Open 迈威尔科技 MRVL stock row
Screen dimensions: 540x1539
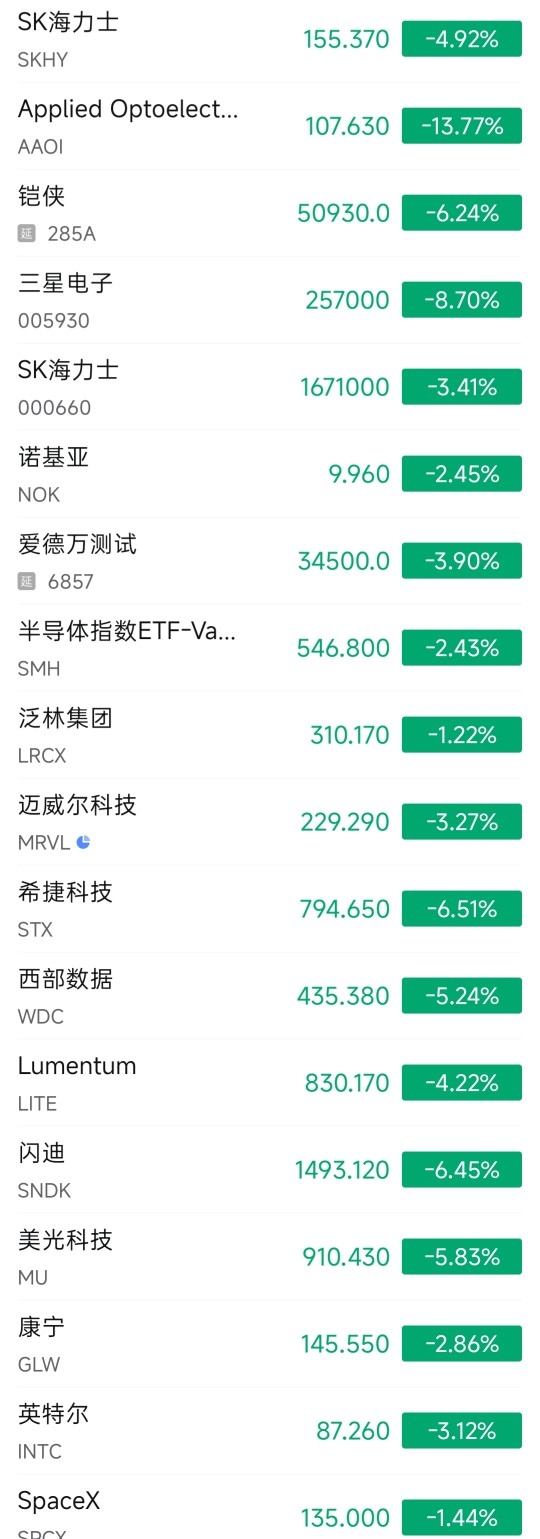[270, 823]
